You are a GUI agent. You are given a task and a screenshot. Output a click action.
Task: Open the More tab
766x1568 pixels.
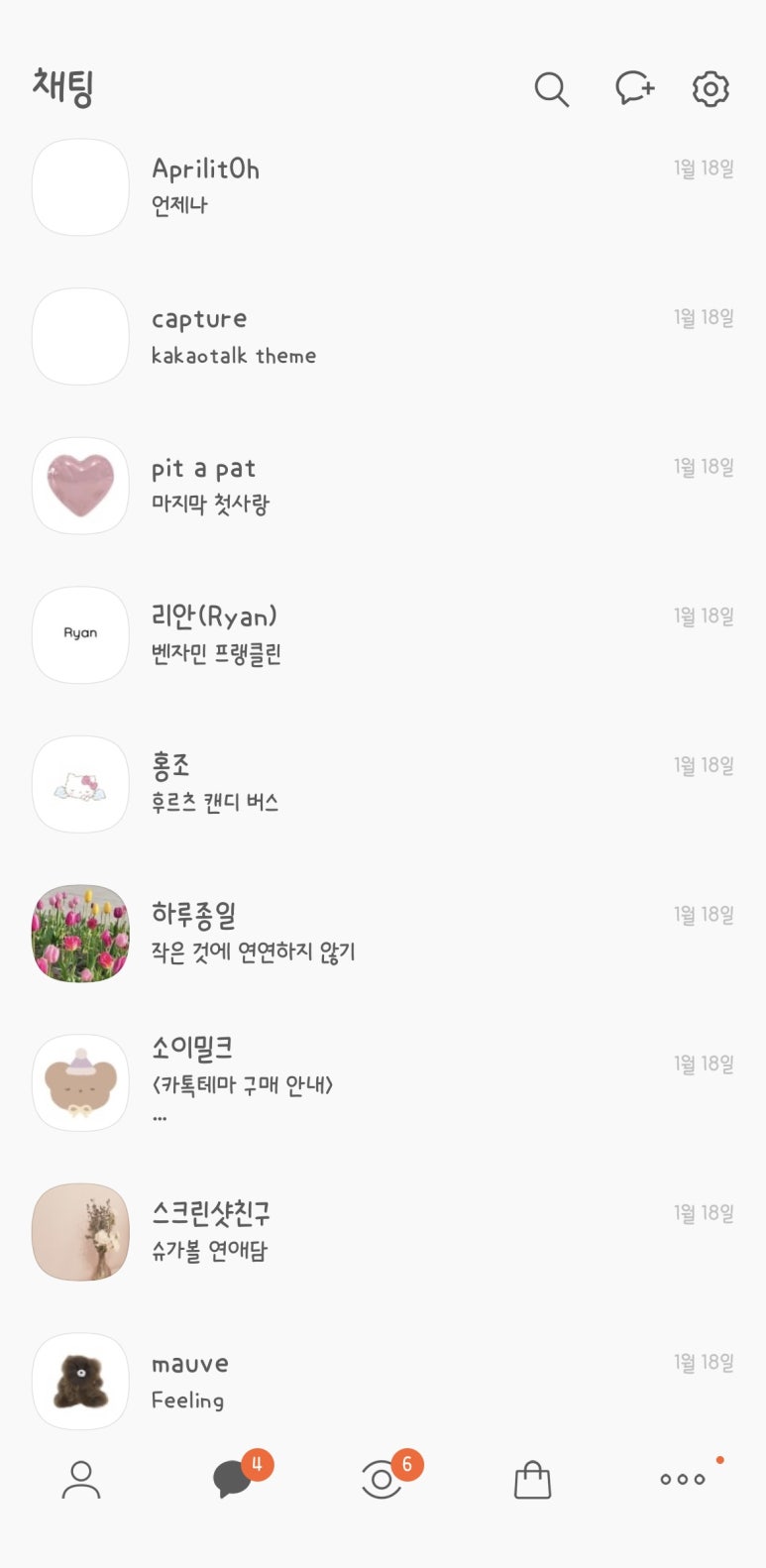(x=684, y=1479)
